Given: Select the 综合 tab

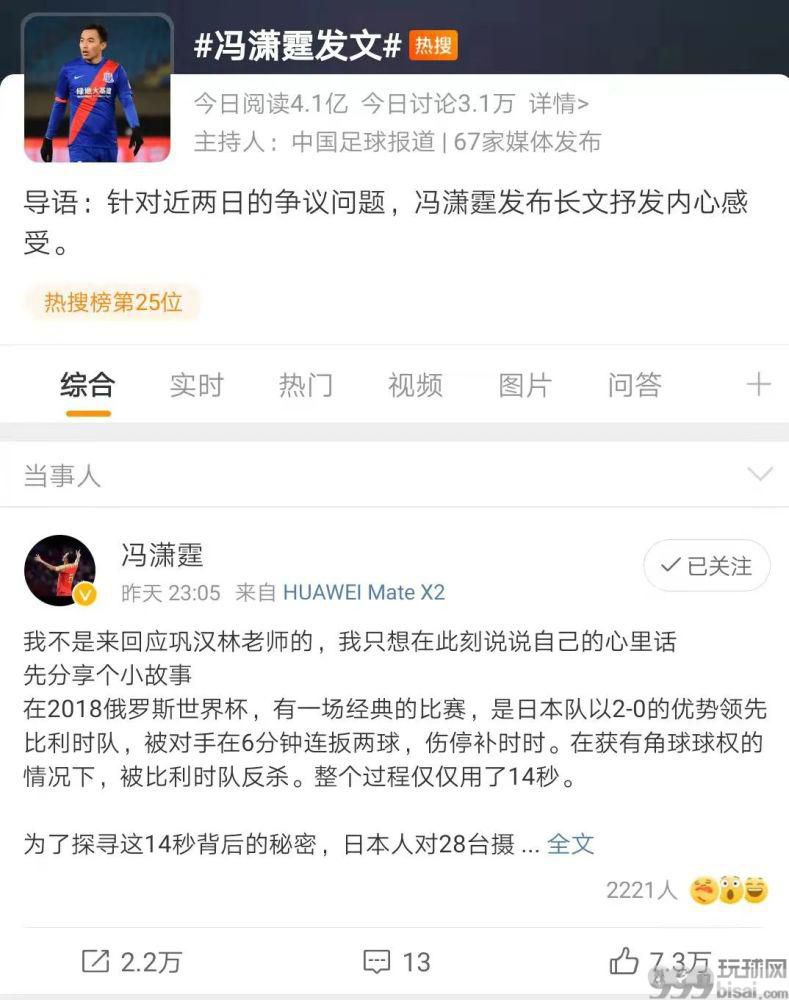Looking at the screenshot, I should 87,385.
